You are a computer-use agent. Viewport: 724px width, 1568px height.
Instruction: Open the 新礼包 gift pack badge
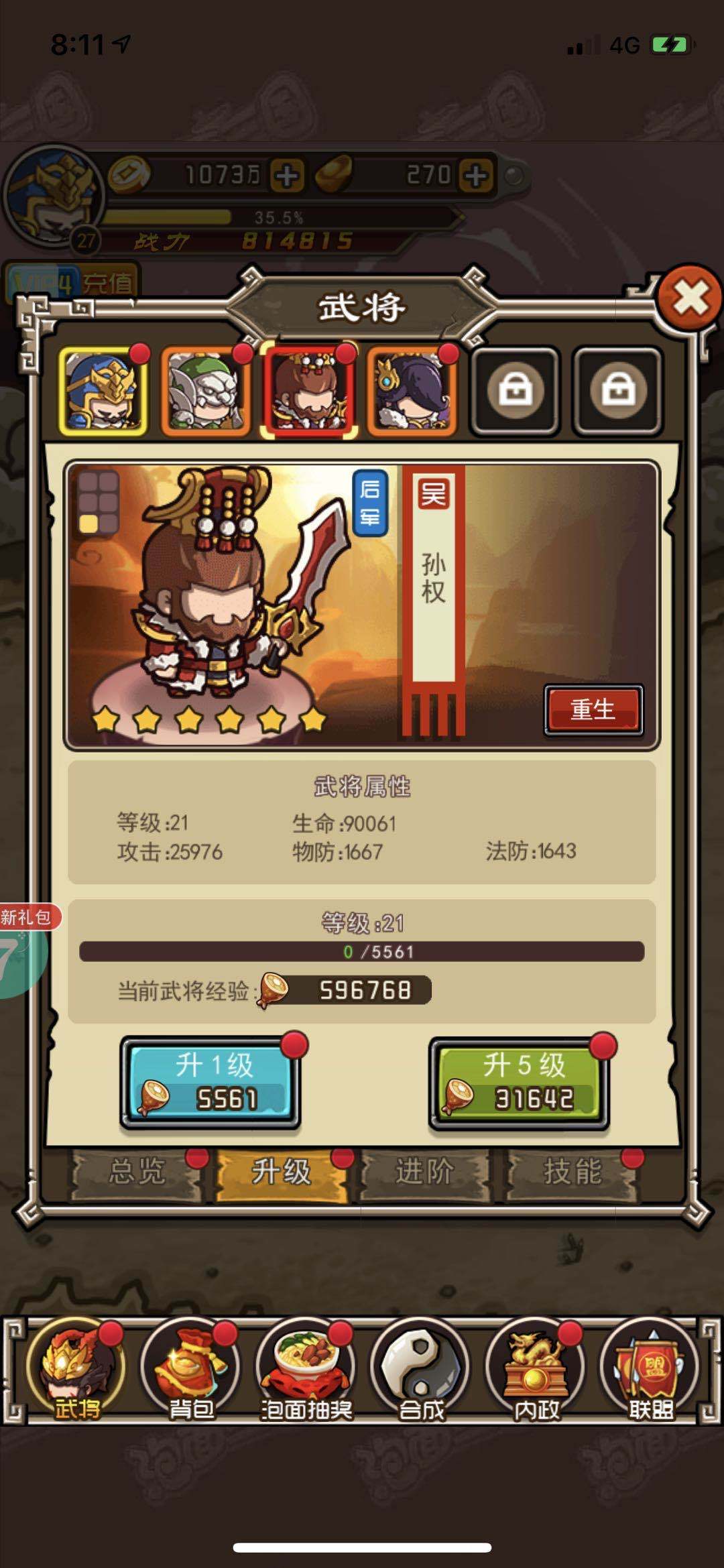27,917
